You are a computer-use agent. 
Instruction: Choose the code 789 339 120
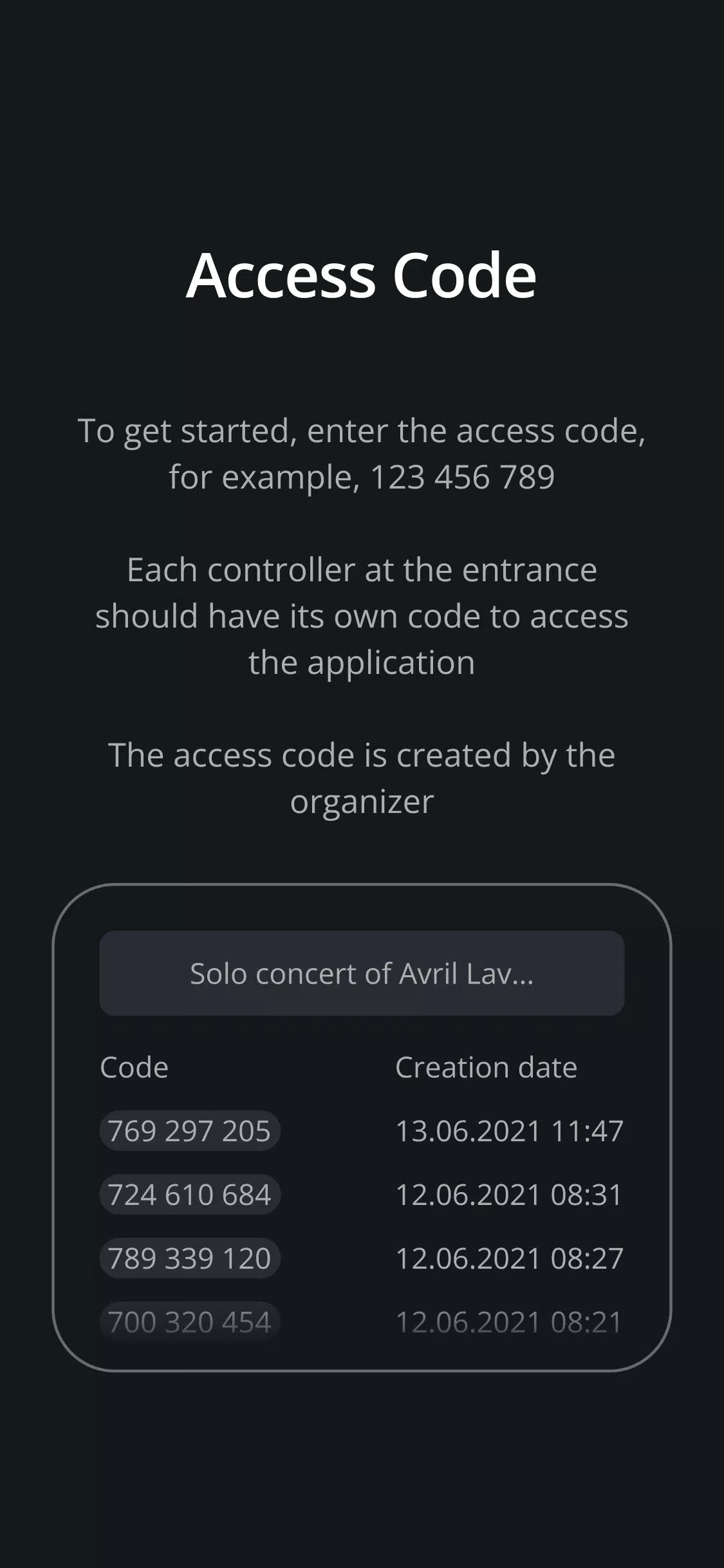pyautogui.click(x=190, y=1258)
